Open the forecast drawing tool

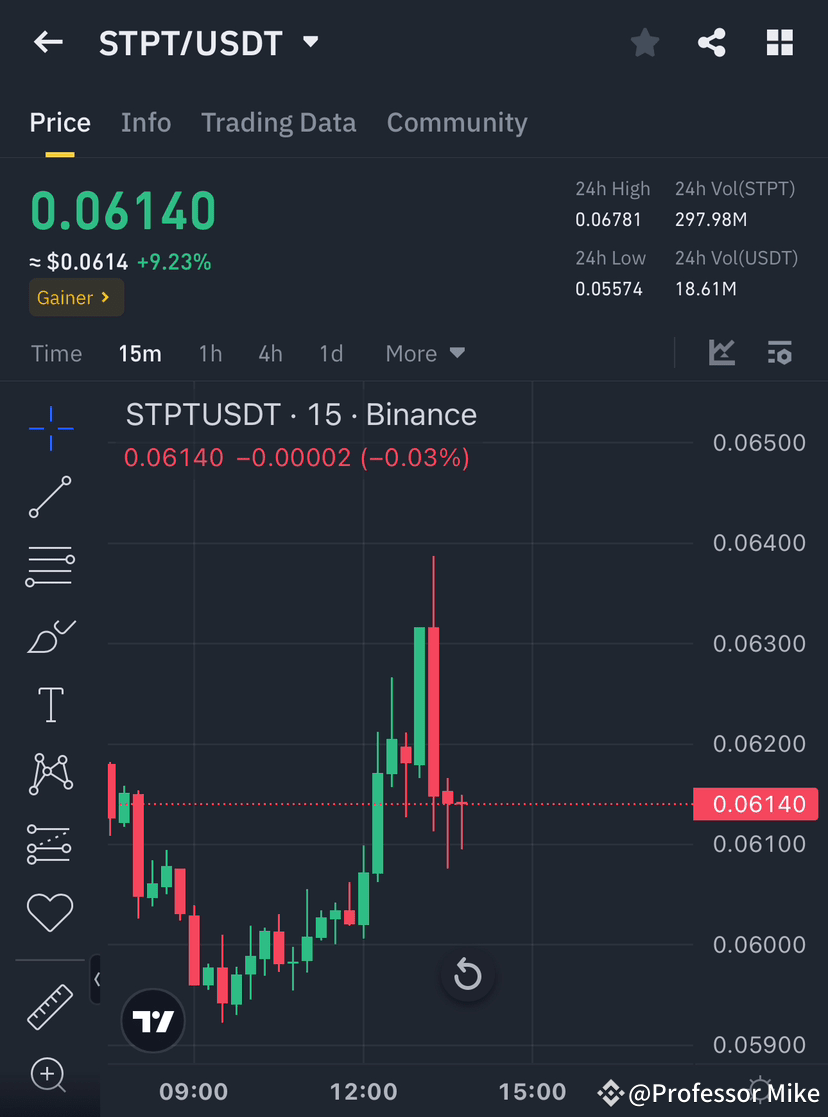tap(50, 843)
